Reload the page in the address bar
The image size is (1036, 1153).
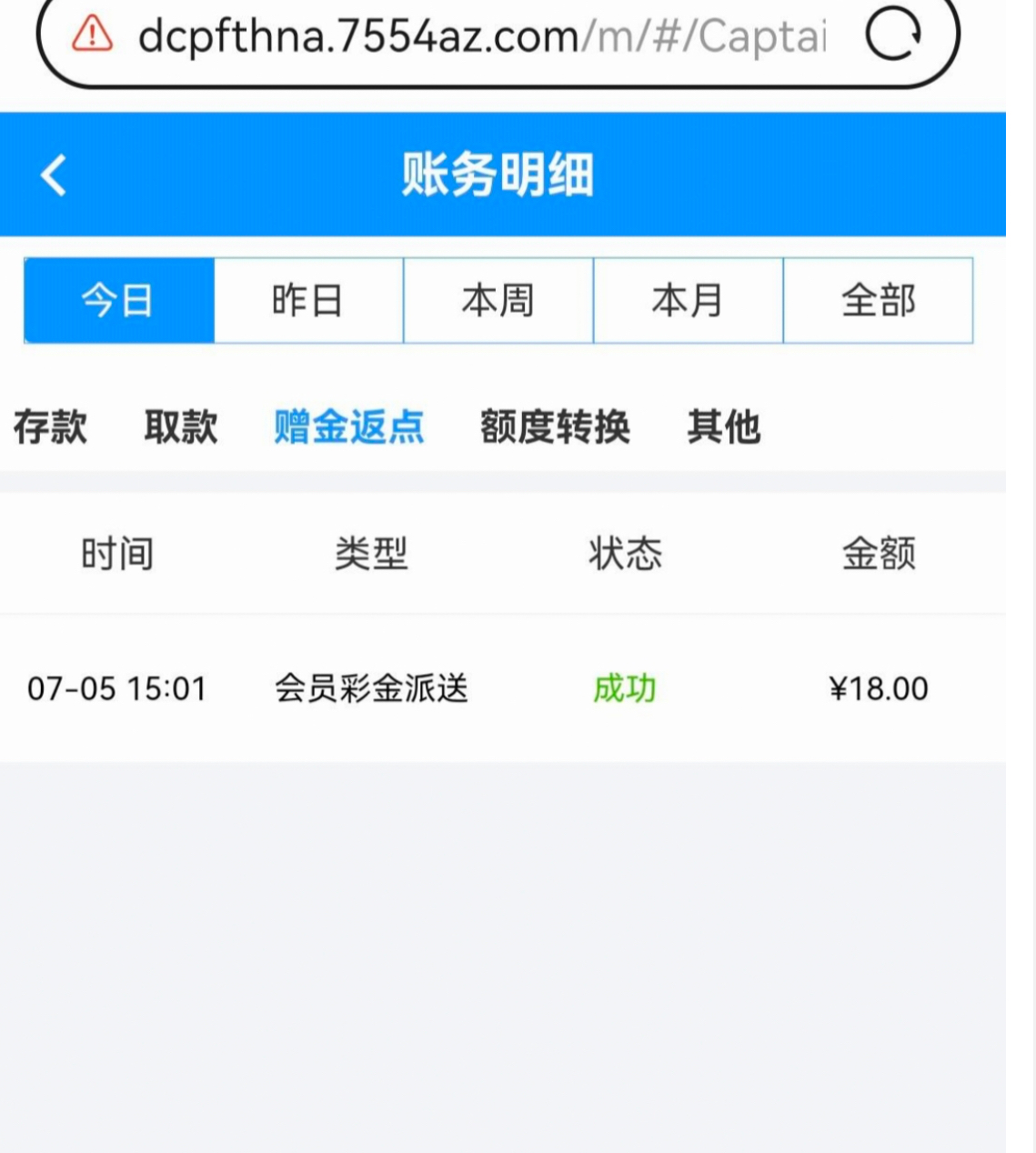click(x=892, y=35)
